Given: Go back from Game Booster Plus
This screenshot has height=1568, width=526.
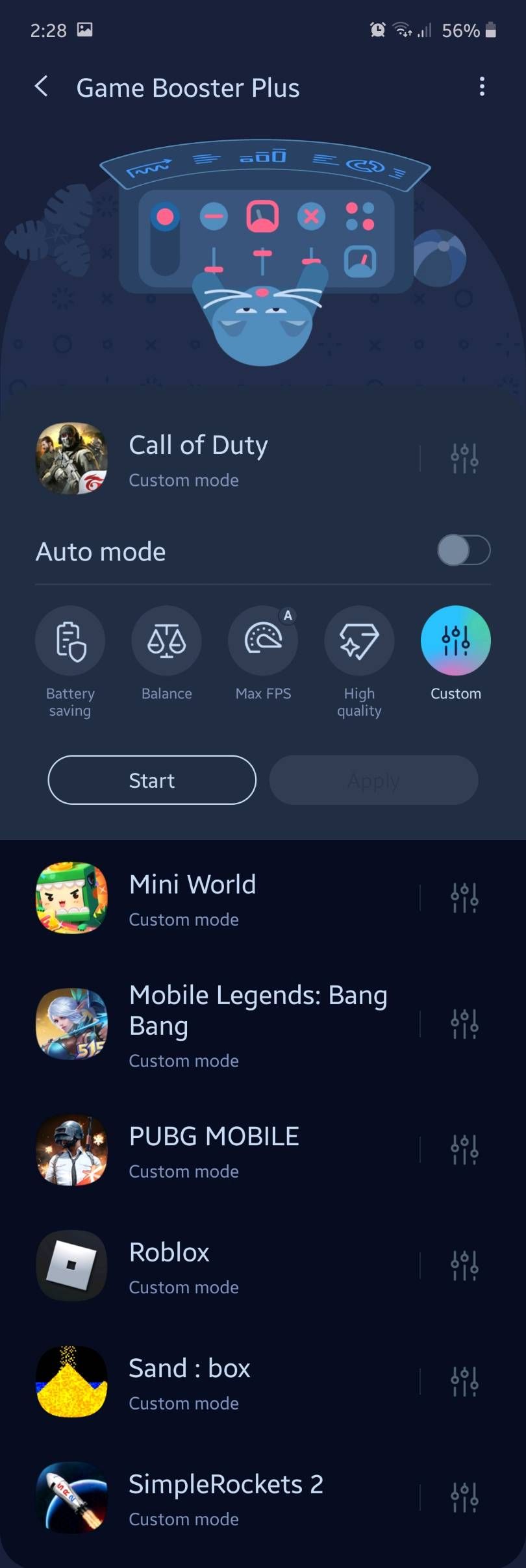Looking at the screenshot, I should 42,86.
